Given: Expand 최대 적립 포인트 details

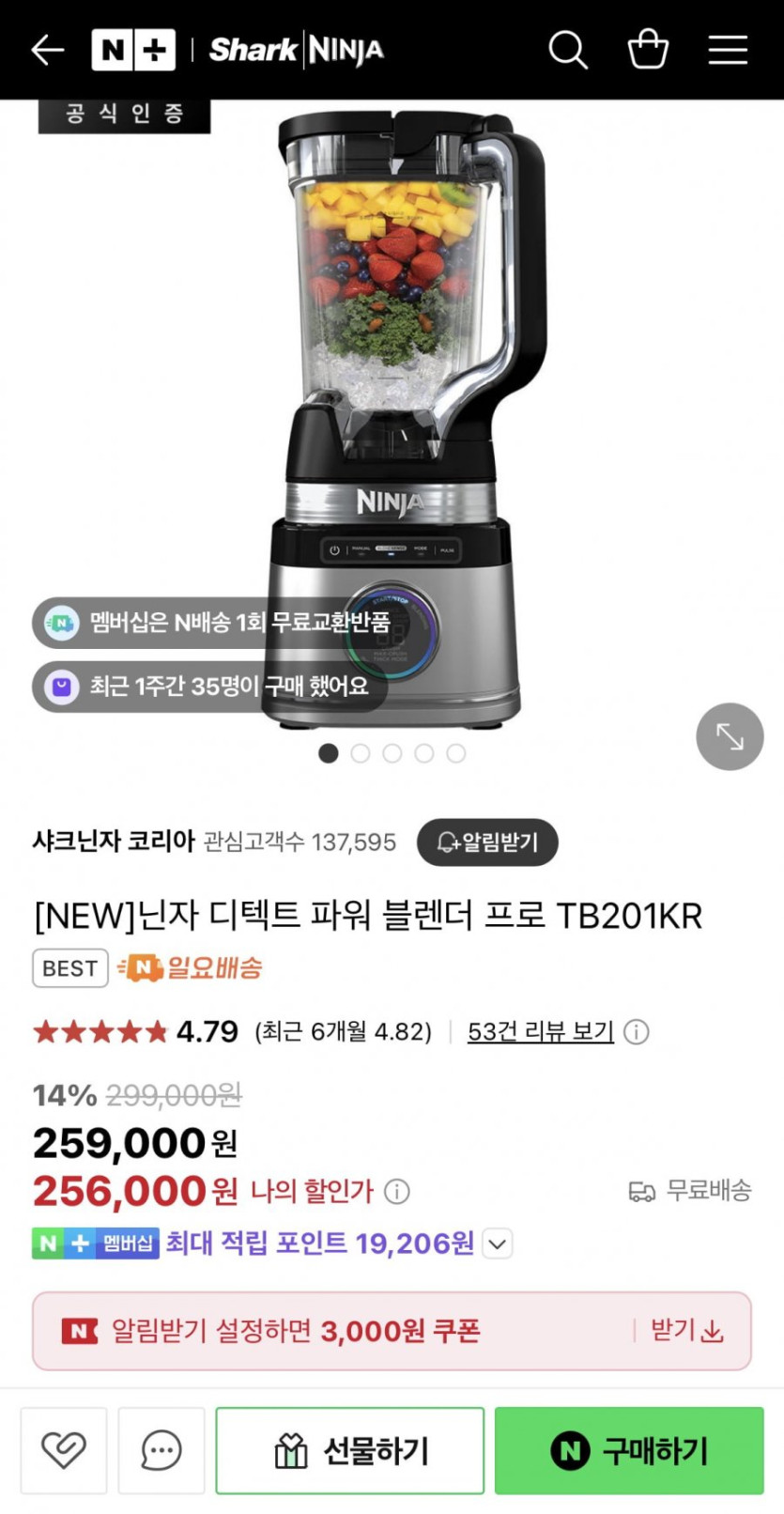Looking at the screenshot, I should click(498, 1244).
